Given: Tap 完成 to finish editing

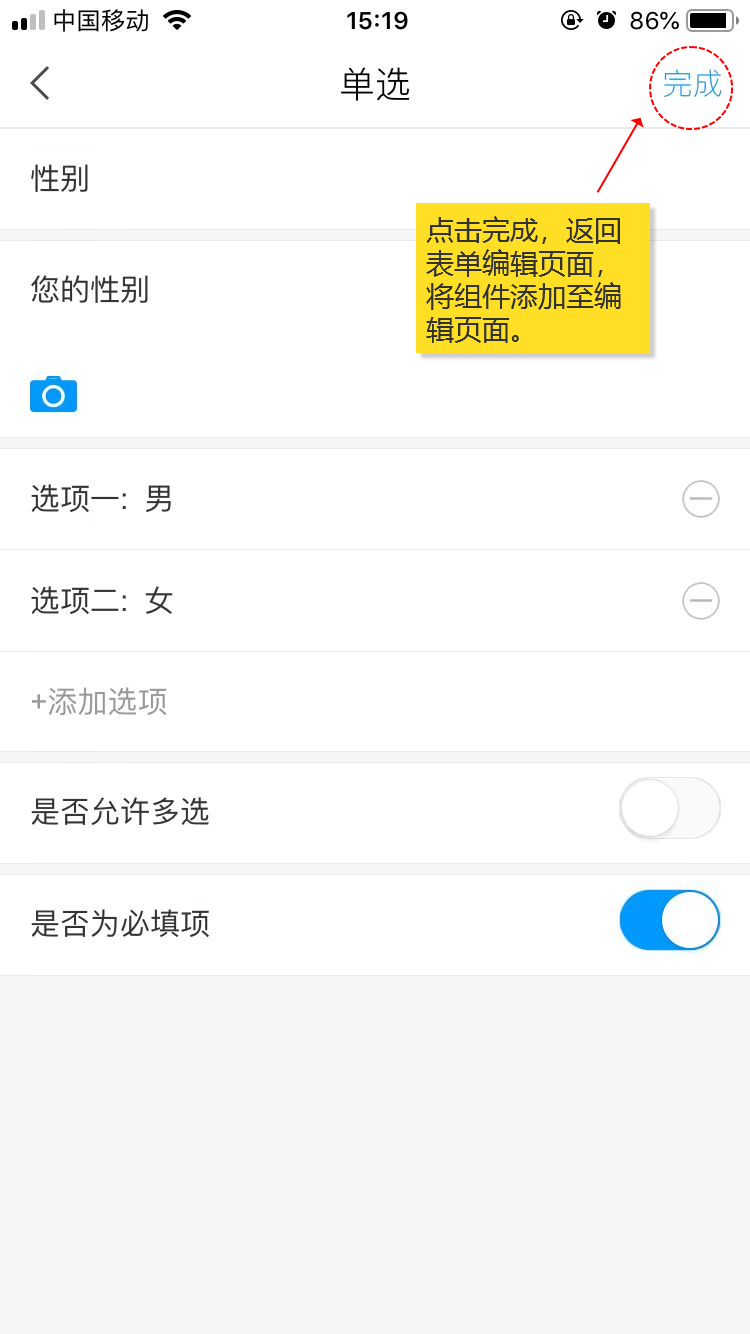Looking at the screenshot, I should point(691,85).
